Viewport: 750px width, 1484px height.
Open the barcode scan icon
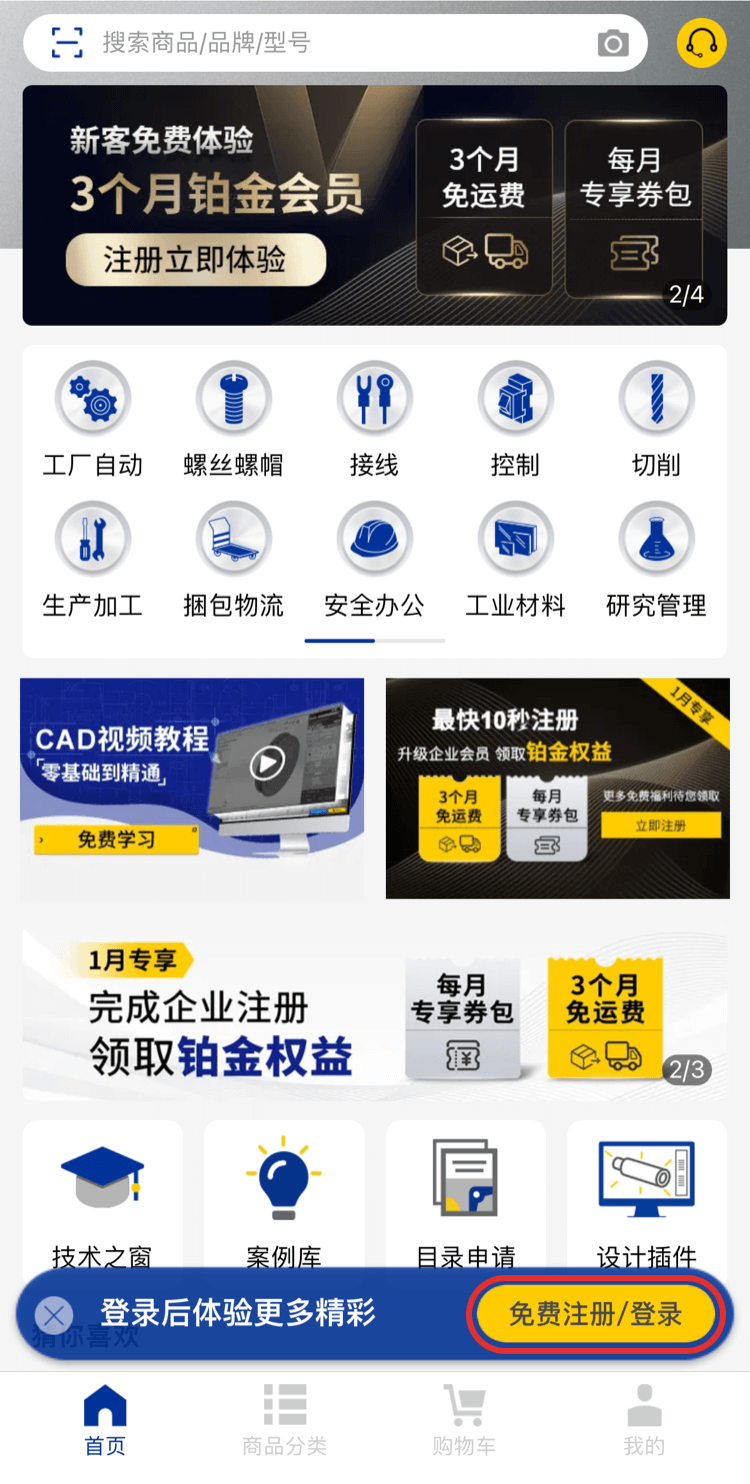[68, 43]
